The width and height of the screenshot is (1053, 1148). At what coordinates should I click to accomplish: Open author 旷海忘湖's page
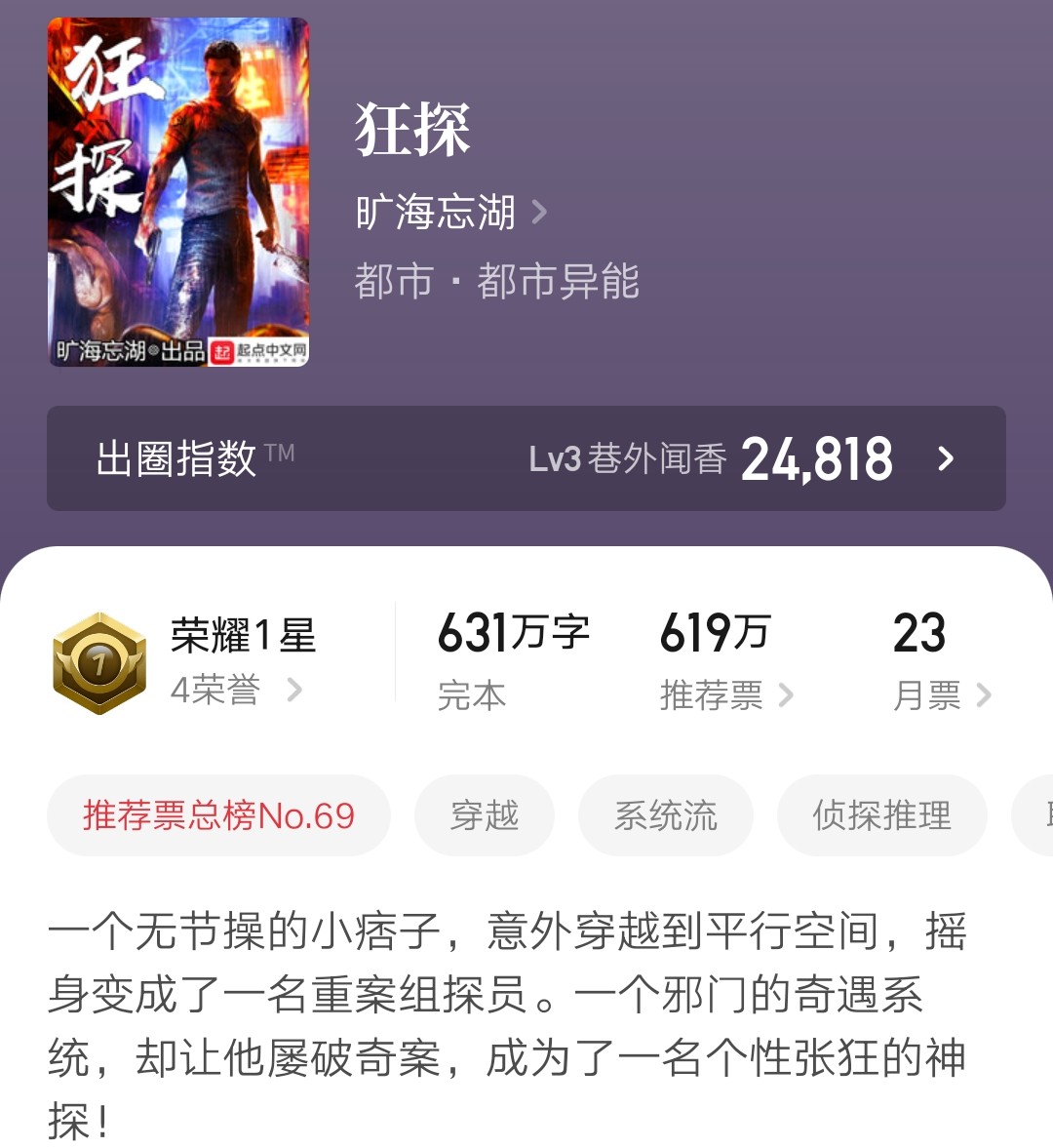(x=450, y=212)
